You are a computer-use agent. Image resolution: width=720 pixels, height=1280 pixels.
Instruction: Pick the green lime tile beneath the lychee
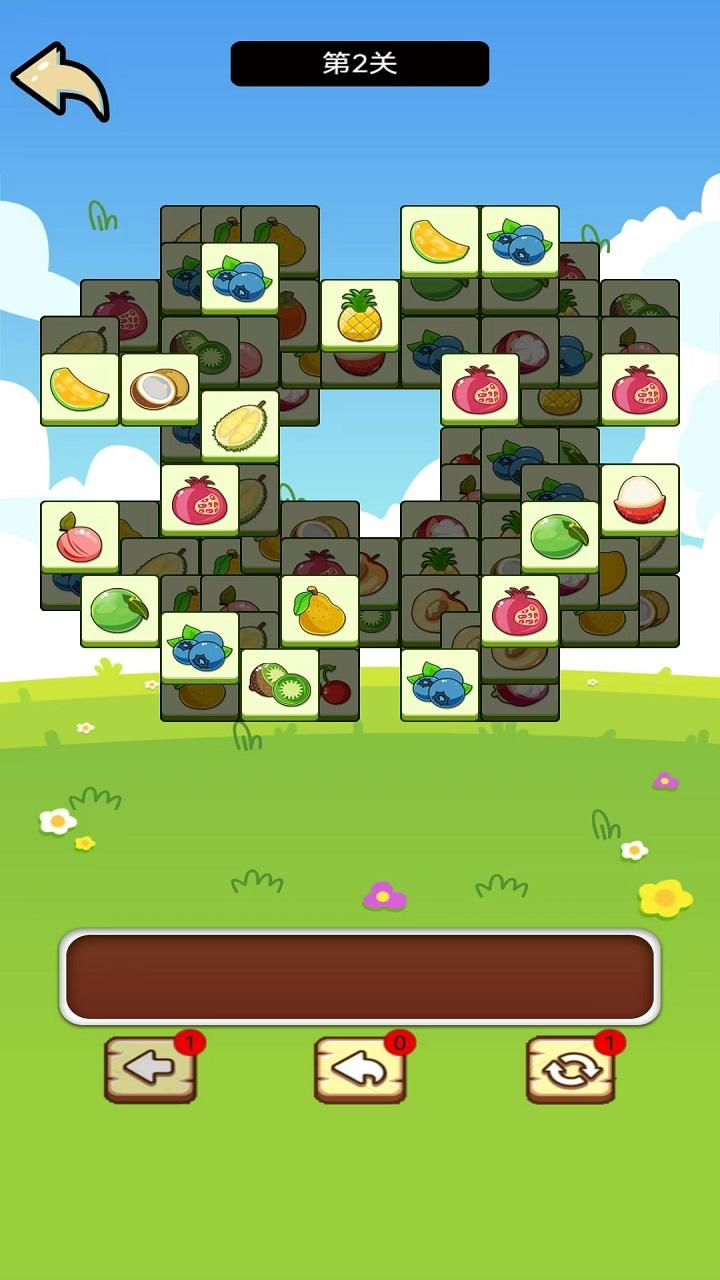click(560, 537)
